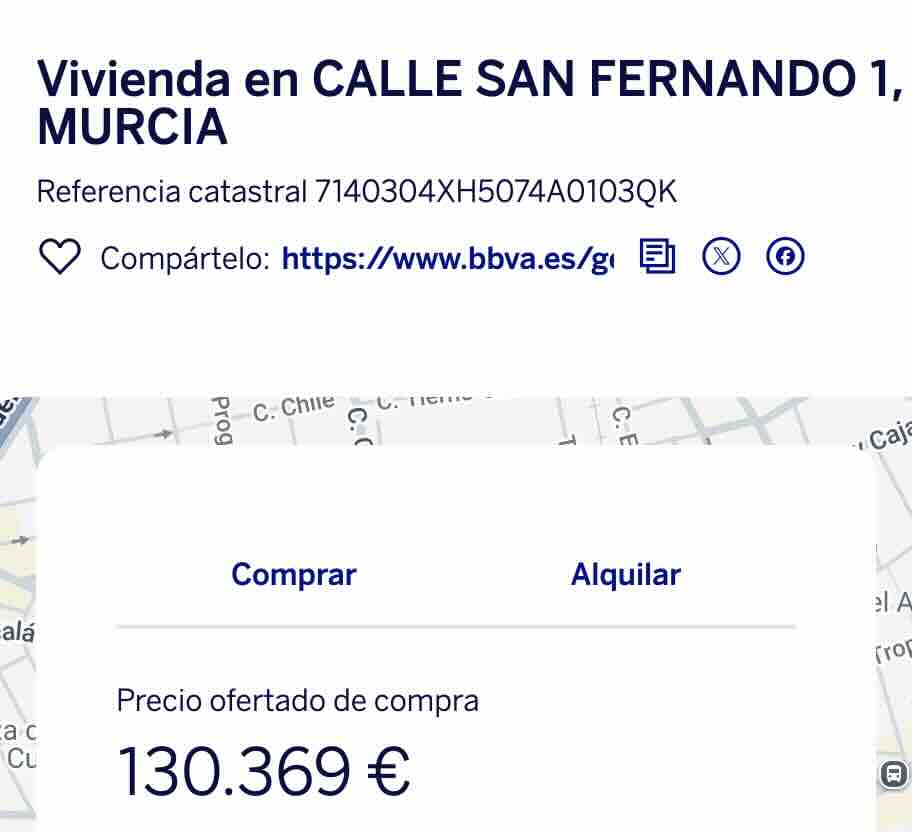
Task: Share the property on X
Action: click(721, 257)
